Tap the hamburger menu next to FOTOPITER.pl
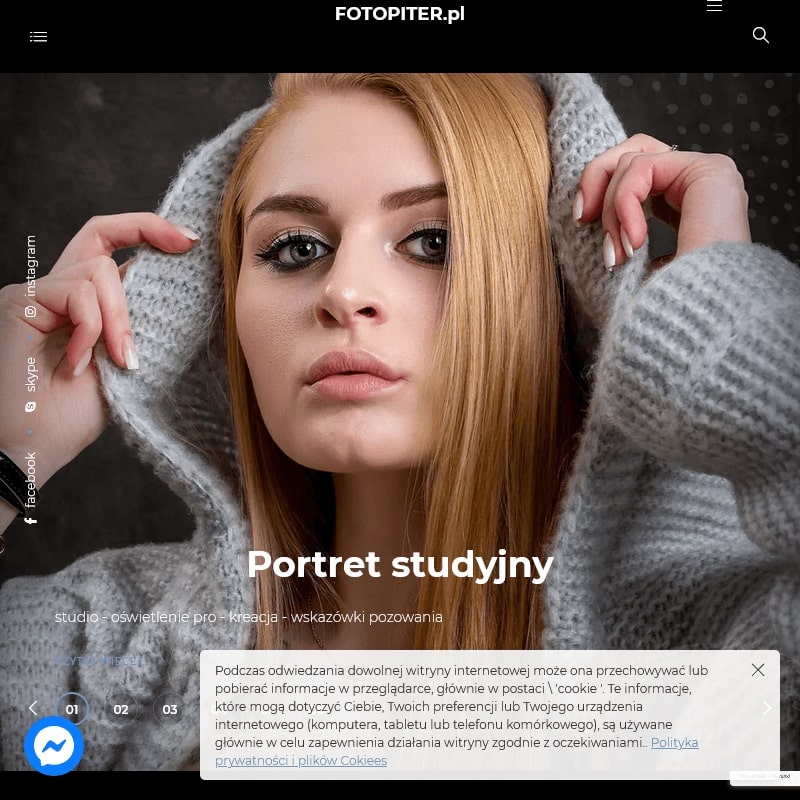This screenshot has width=800, height=800. point(714,7)
